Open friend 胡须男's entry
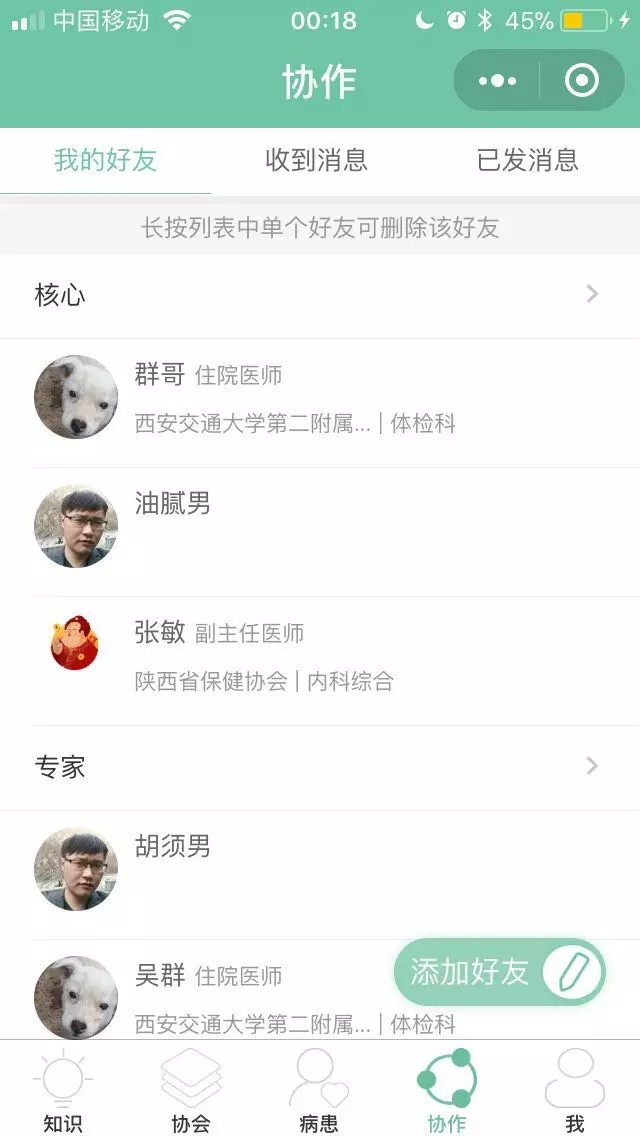This screenshot has height=1136, width=640. tap(320, 870)
